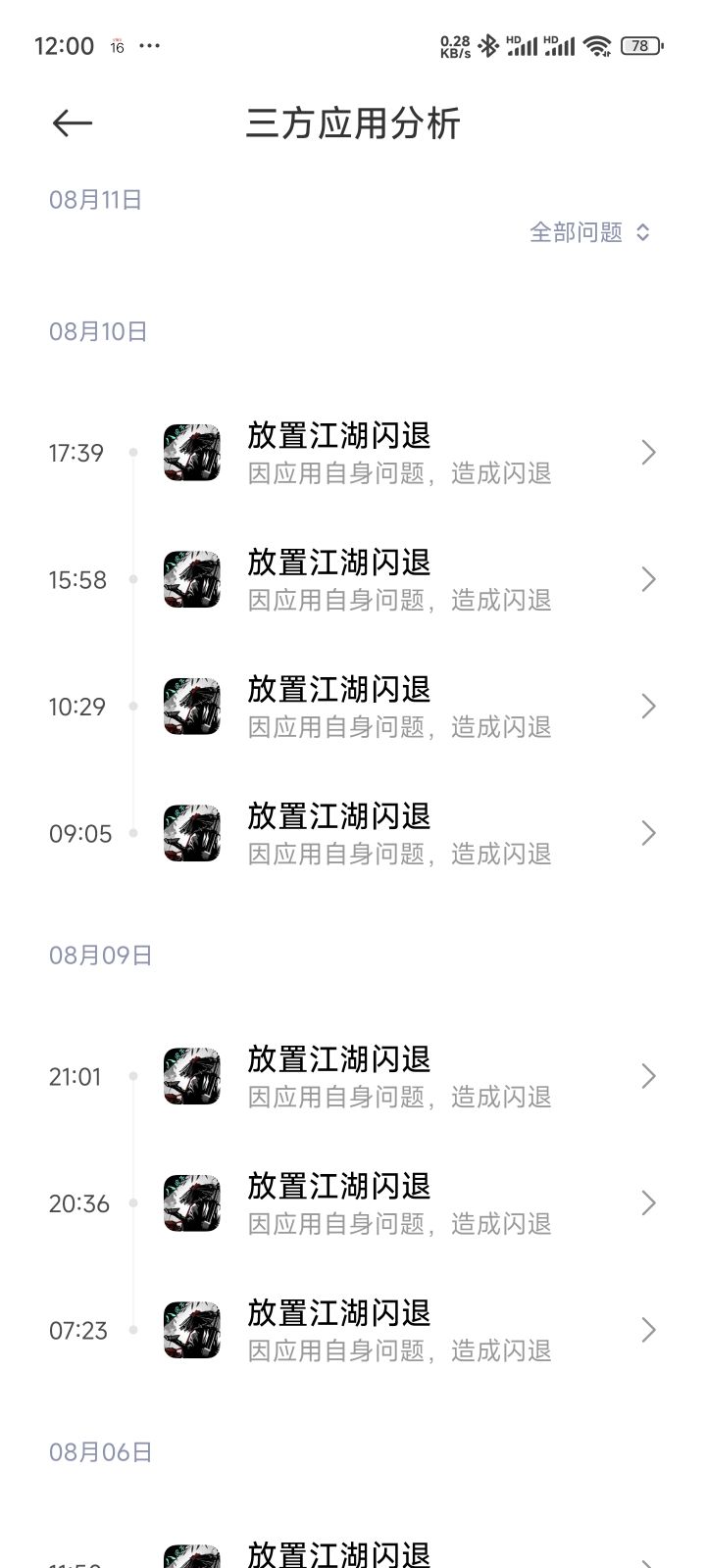This screenshot has width=706, height=1568.
Task: Tap the 20:36 放置江湖闪退 entry
Action: point(398,1203)
